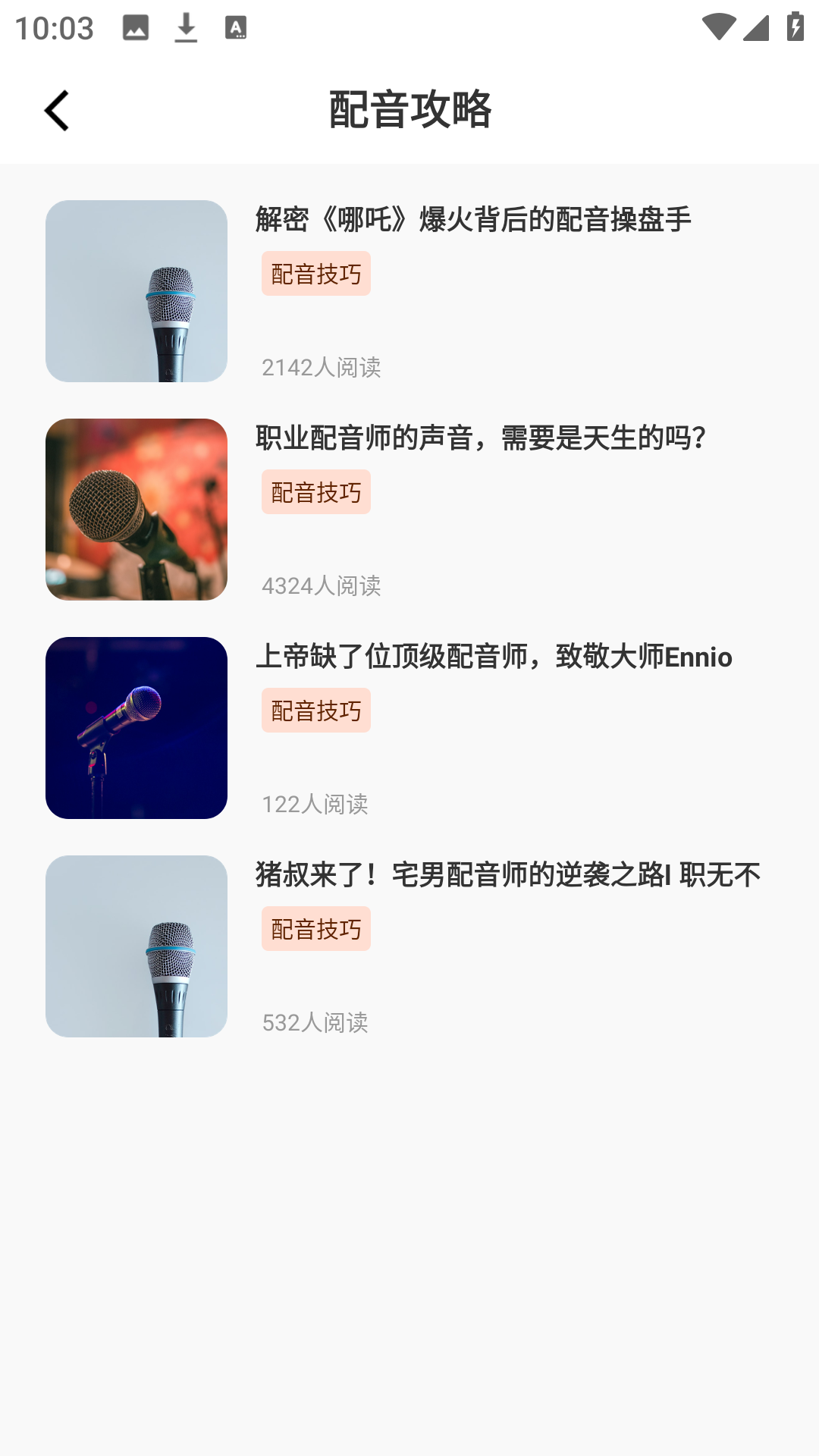
Task: Open the article about 职业配音师的声音
Action: (482, 438)
